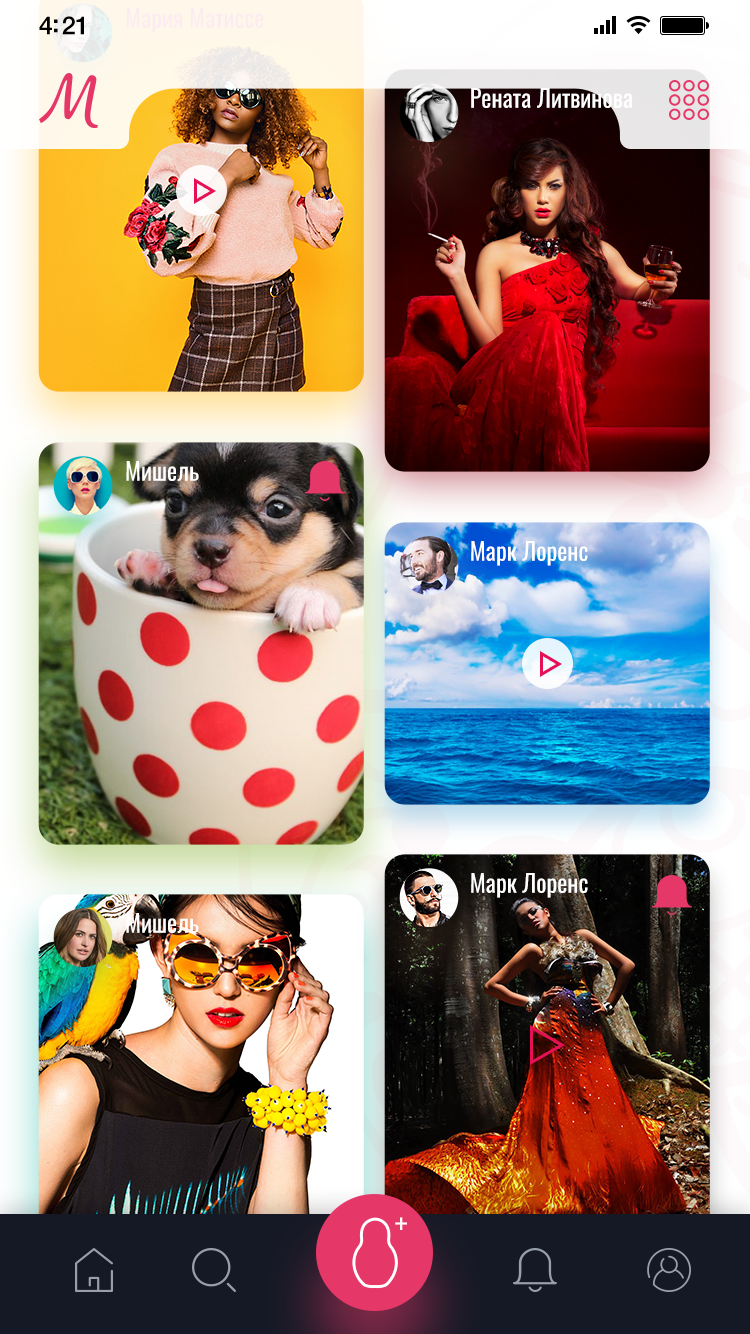
Task: Switch to the Search tab
Action: [x=213, y=1270]
